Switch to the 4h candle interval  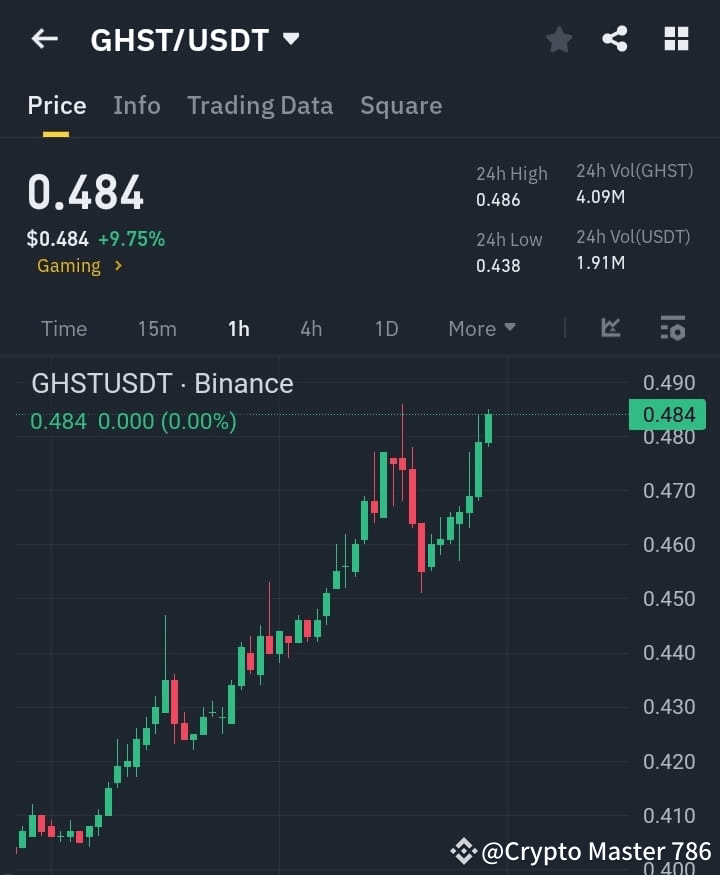point(311,328)
